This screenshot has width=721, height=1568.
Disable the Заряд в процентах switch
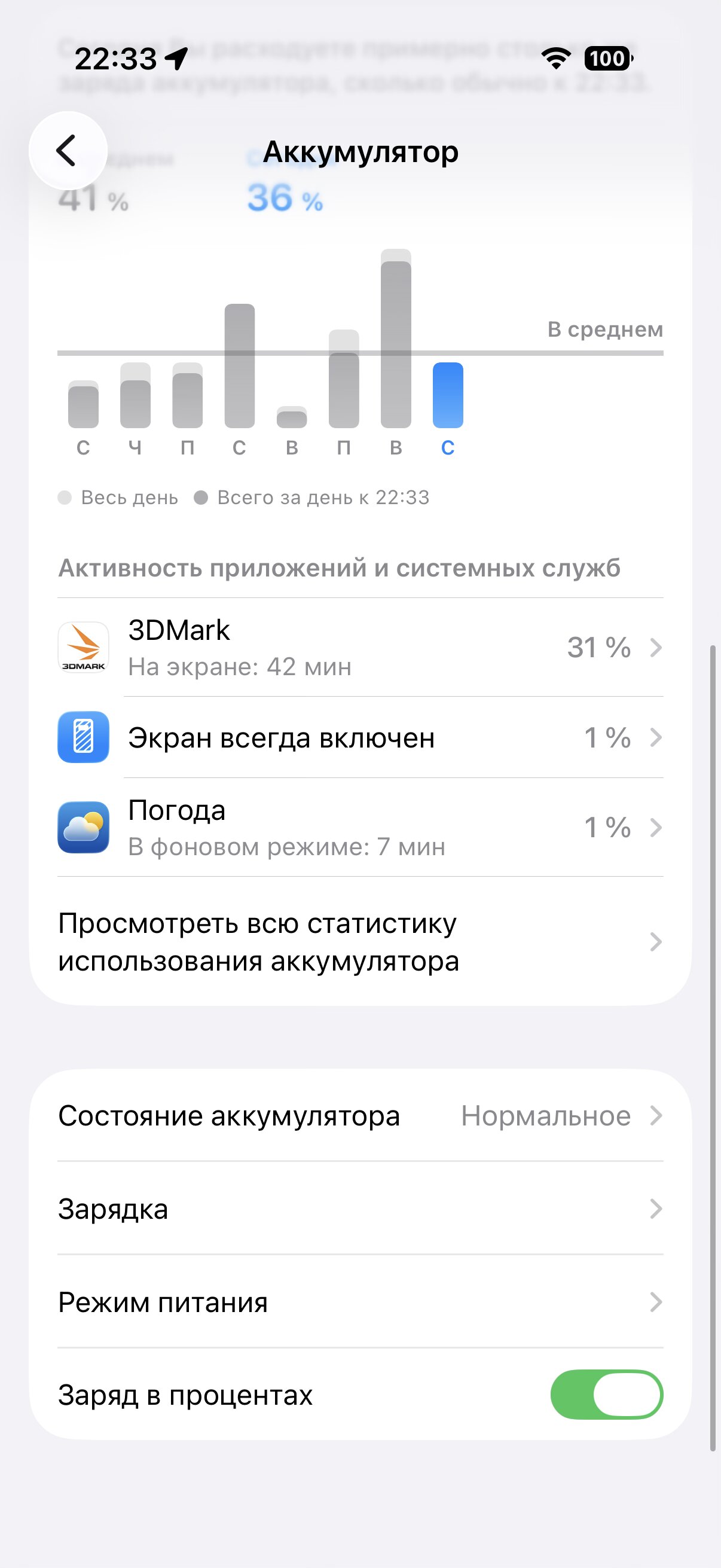point(606,1395)
